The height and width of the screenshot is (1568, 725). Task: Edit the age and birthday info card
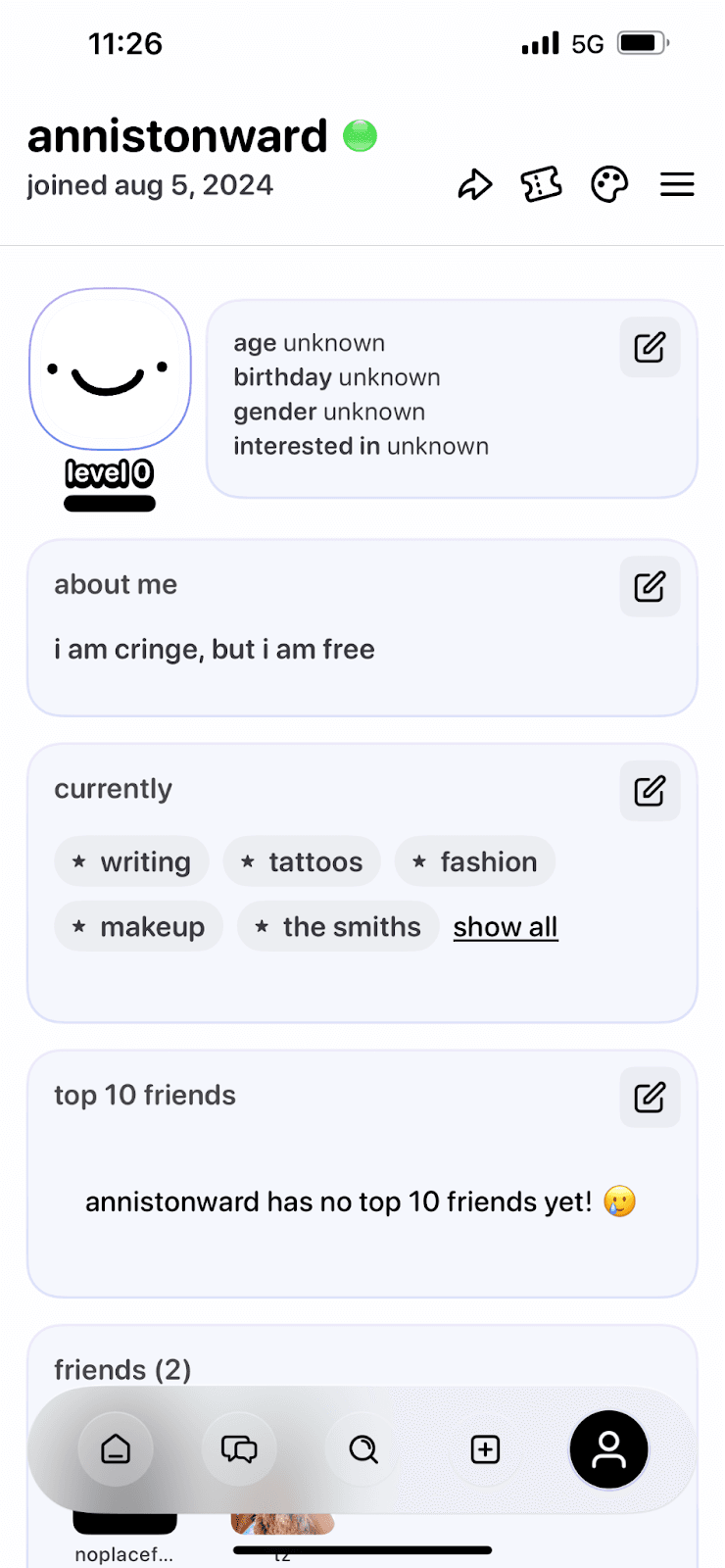point(650,347)
